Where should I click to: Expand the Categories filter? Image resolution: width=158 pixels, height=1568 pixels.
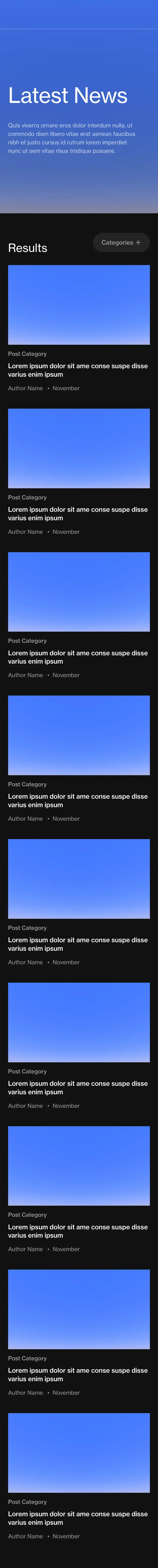click(x=121, y=242)
